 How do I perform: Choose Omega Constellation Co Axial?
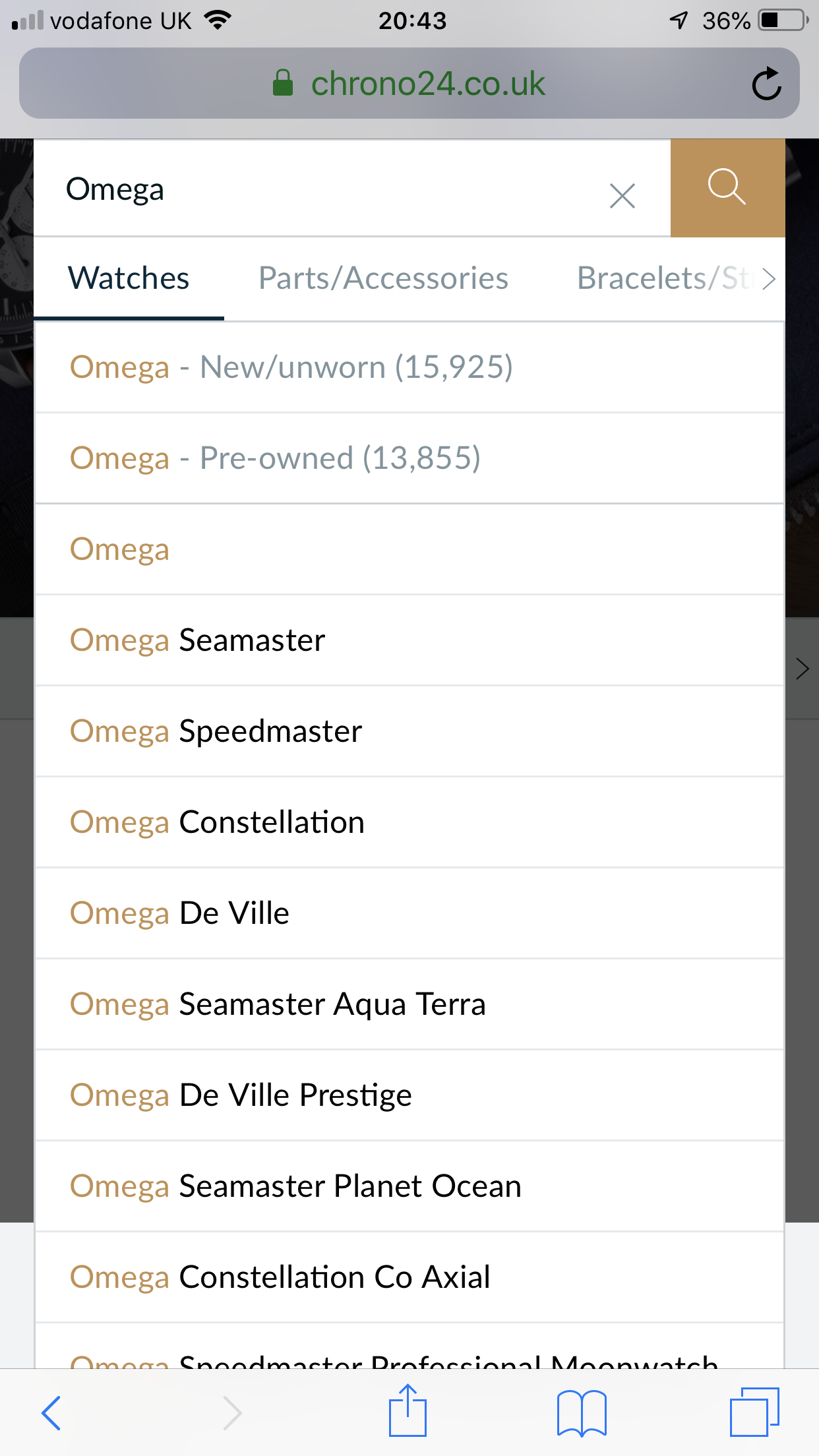(280, 1277)
